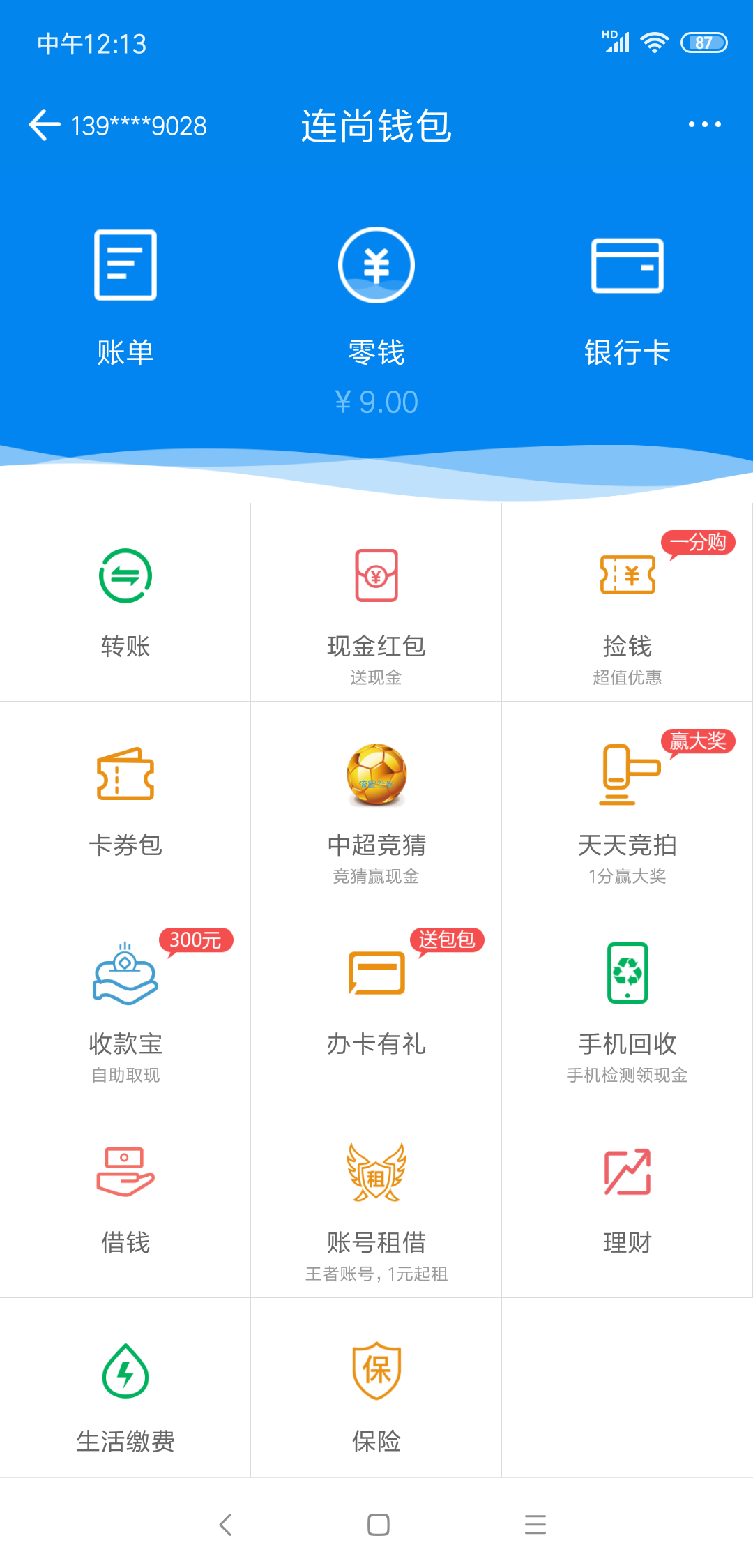The image size is (753, 1568).
Task: Open the three-dot overflow menu
Action: pyautogui.click(x=704, y=124)
